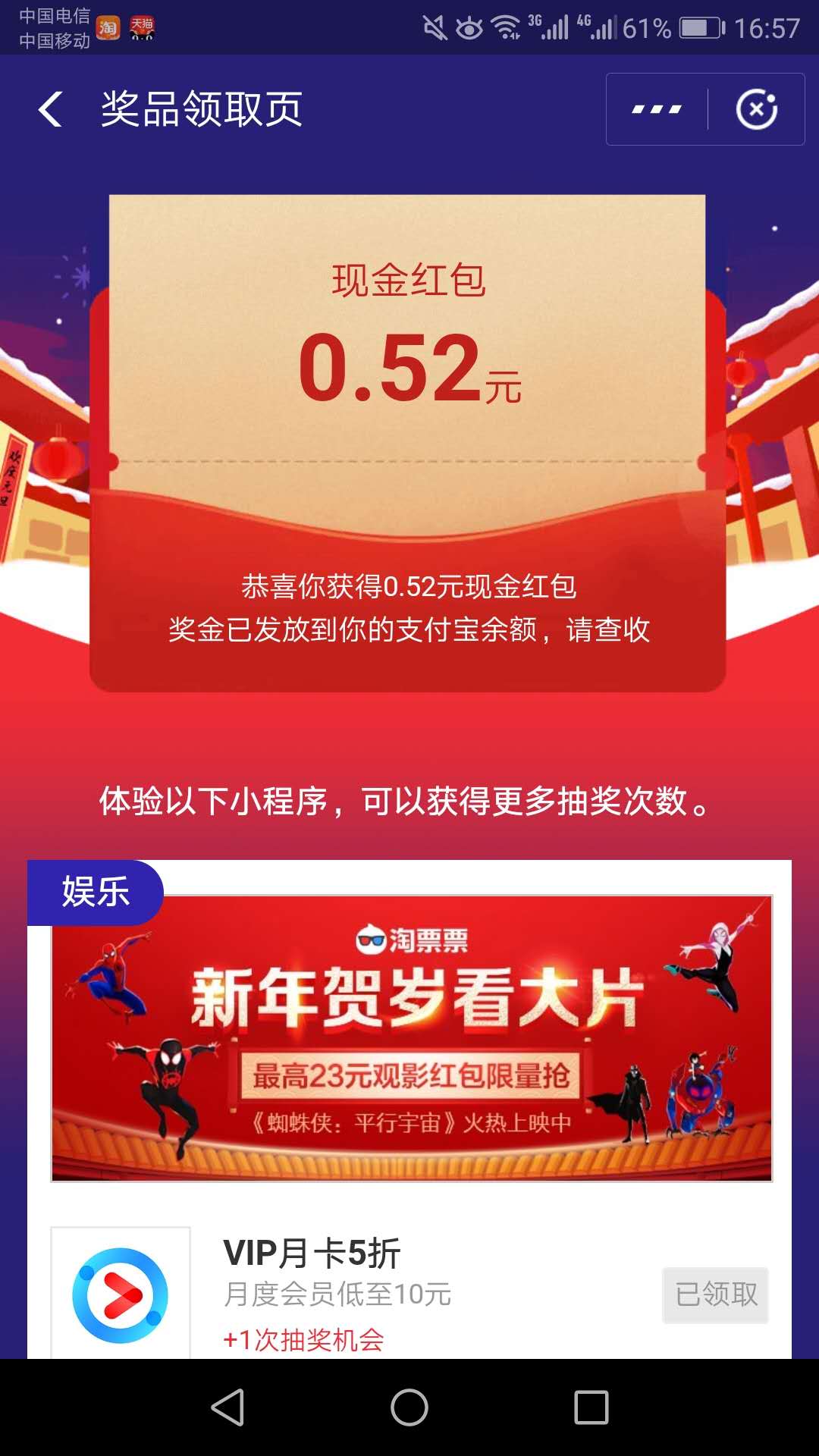This screenshot has height=1456, width=819.
Task: Open the recent apps view
Action: point(591,1407)
